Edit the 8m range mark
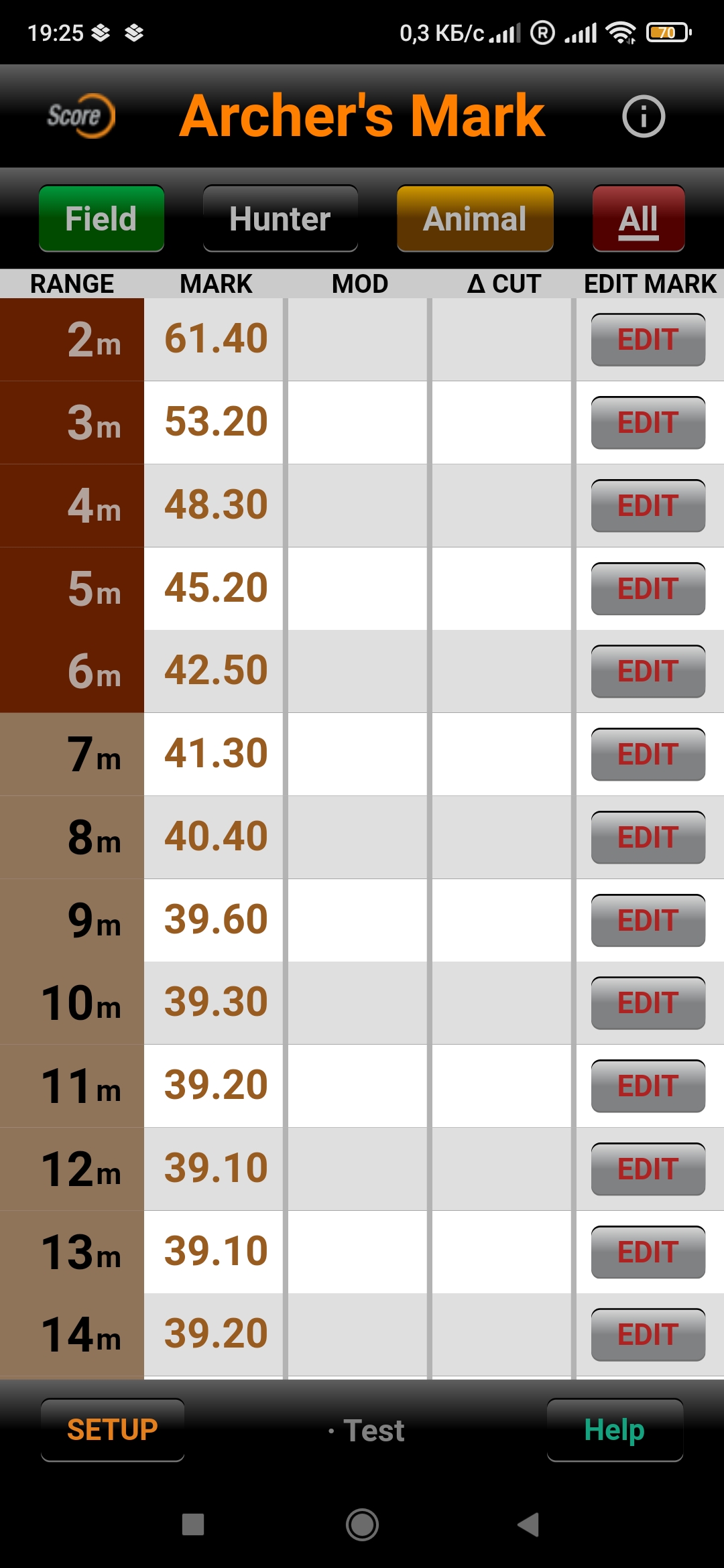The width and height of the screenshot is (724, 1568). coord(648,838)
